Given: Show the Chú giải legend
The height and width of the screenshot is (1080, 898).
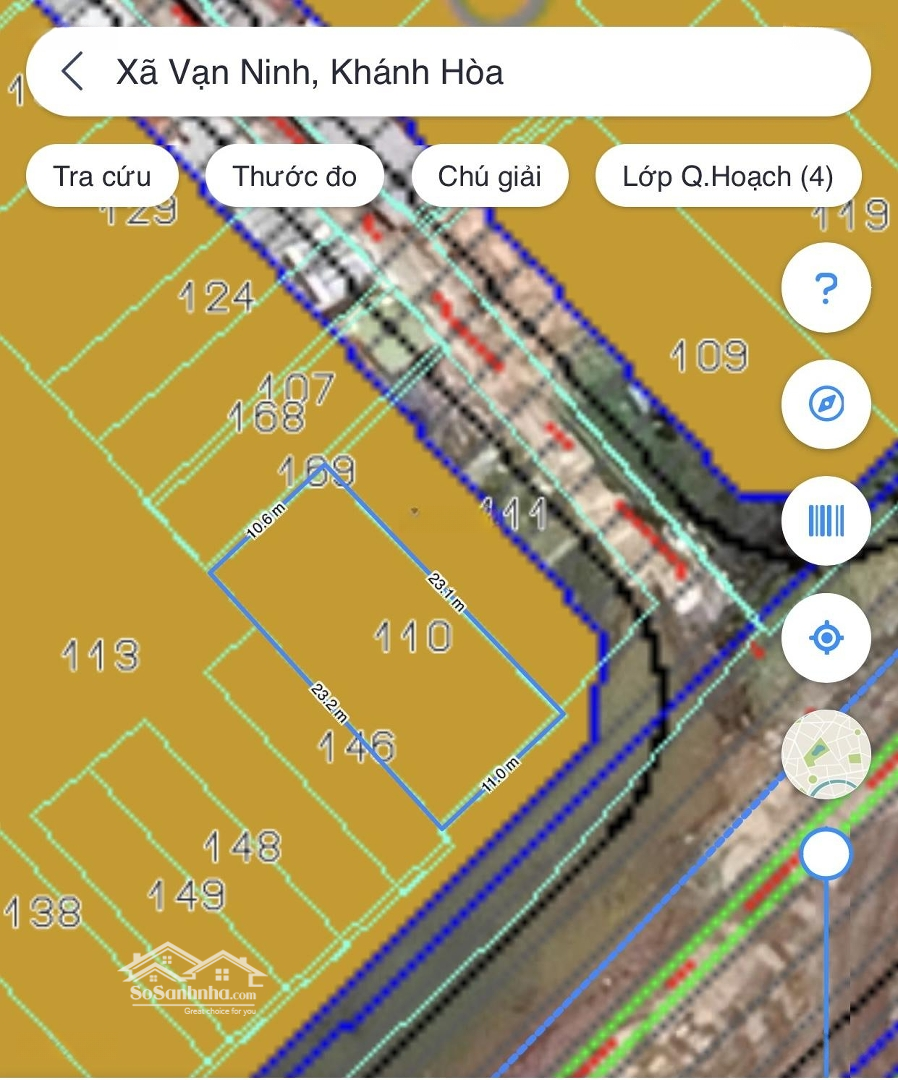Looking at the screenshot, I should (x=489, y=176).
